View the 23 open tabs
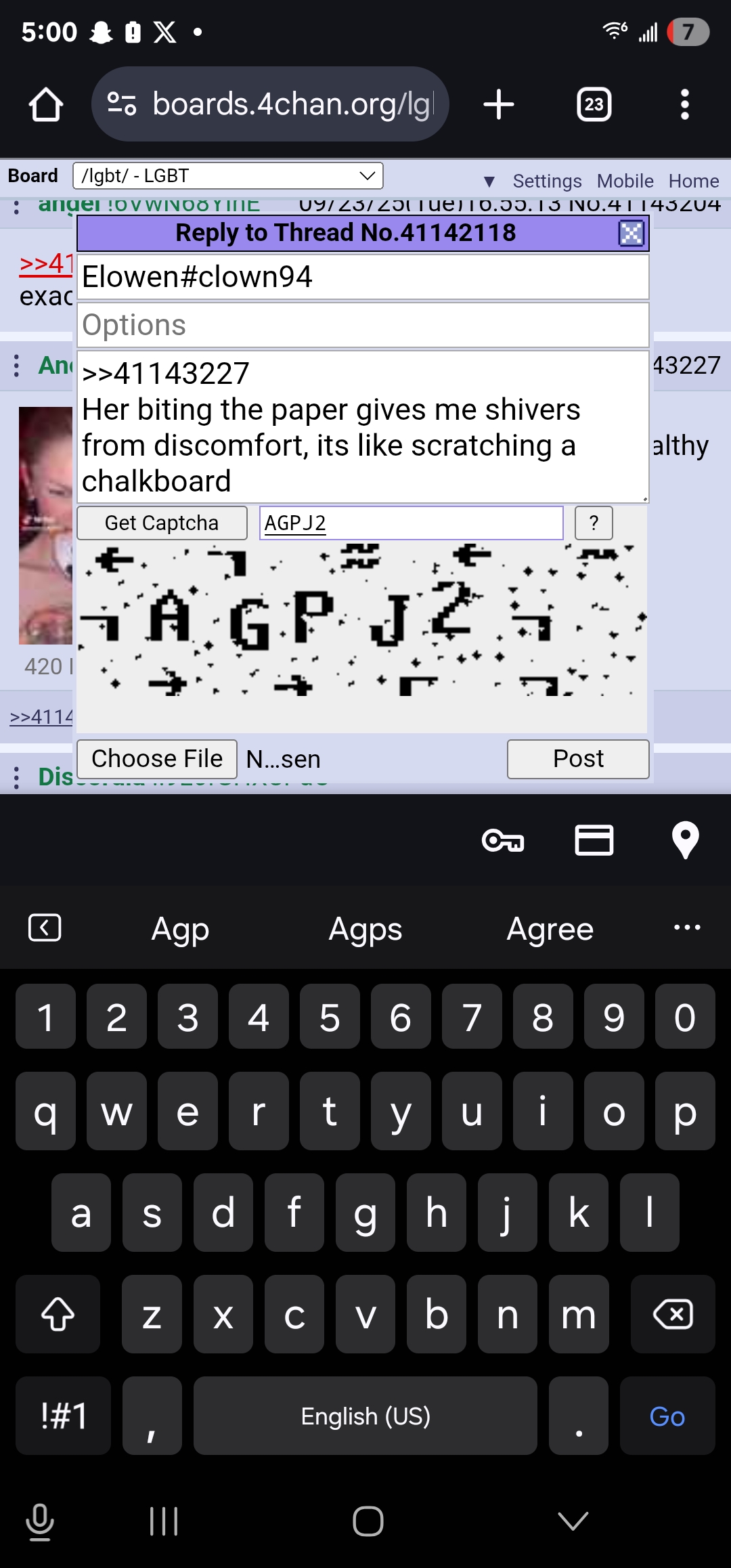Image resolution: width=731 pixels, height=1568 pixels. click(x=594, y=104)
